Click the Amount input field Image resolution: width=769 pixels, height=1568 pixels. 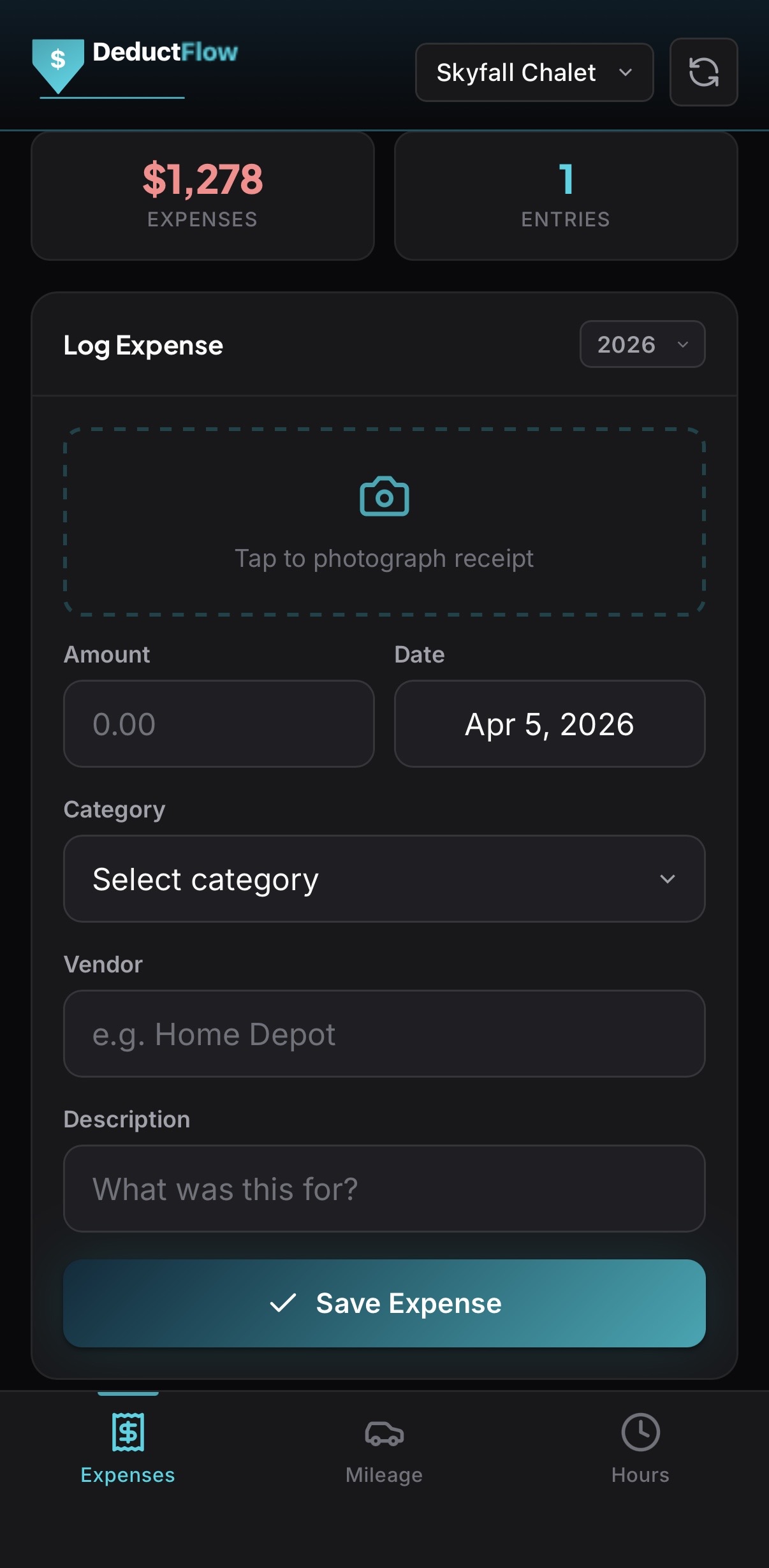219,724
